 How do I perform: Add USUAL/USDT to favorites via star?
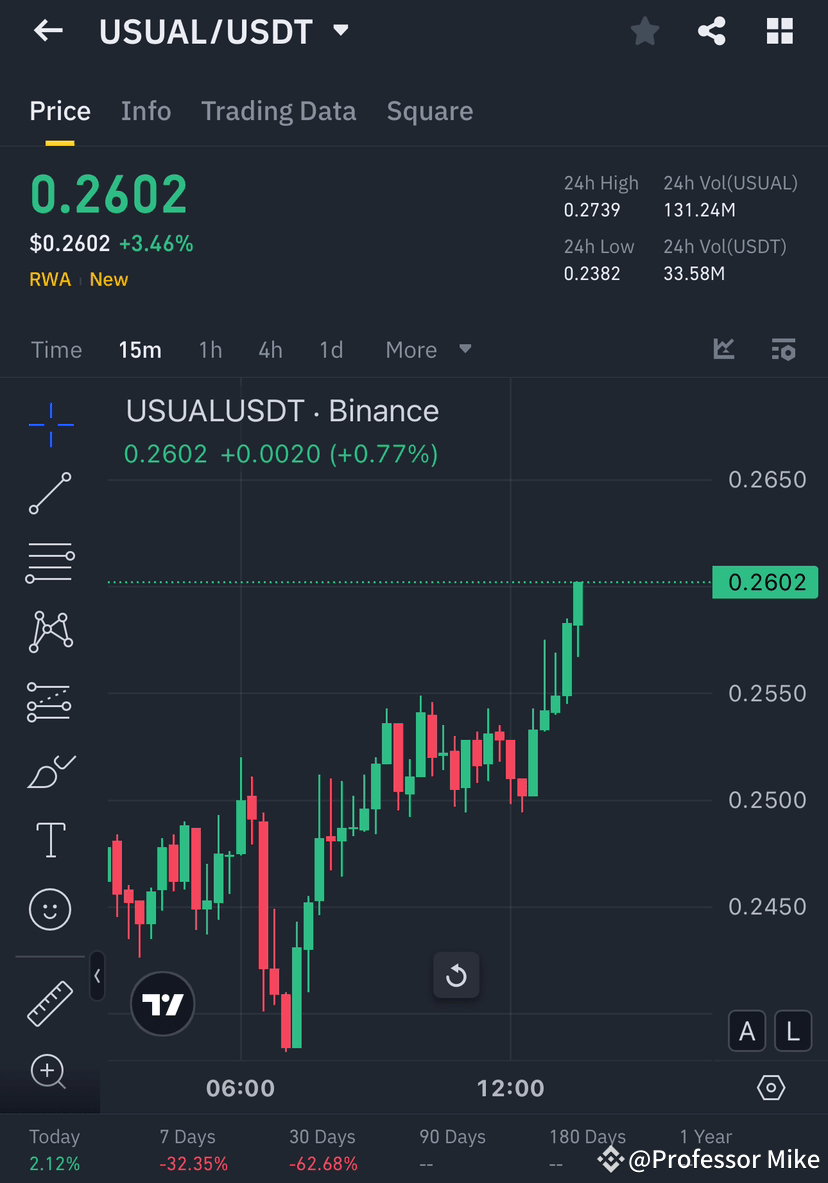[645, 30]
